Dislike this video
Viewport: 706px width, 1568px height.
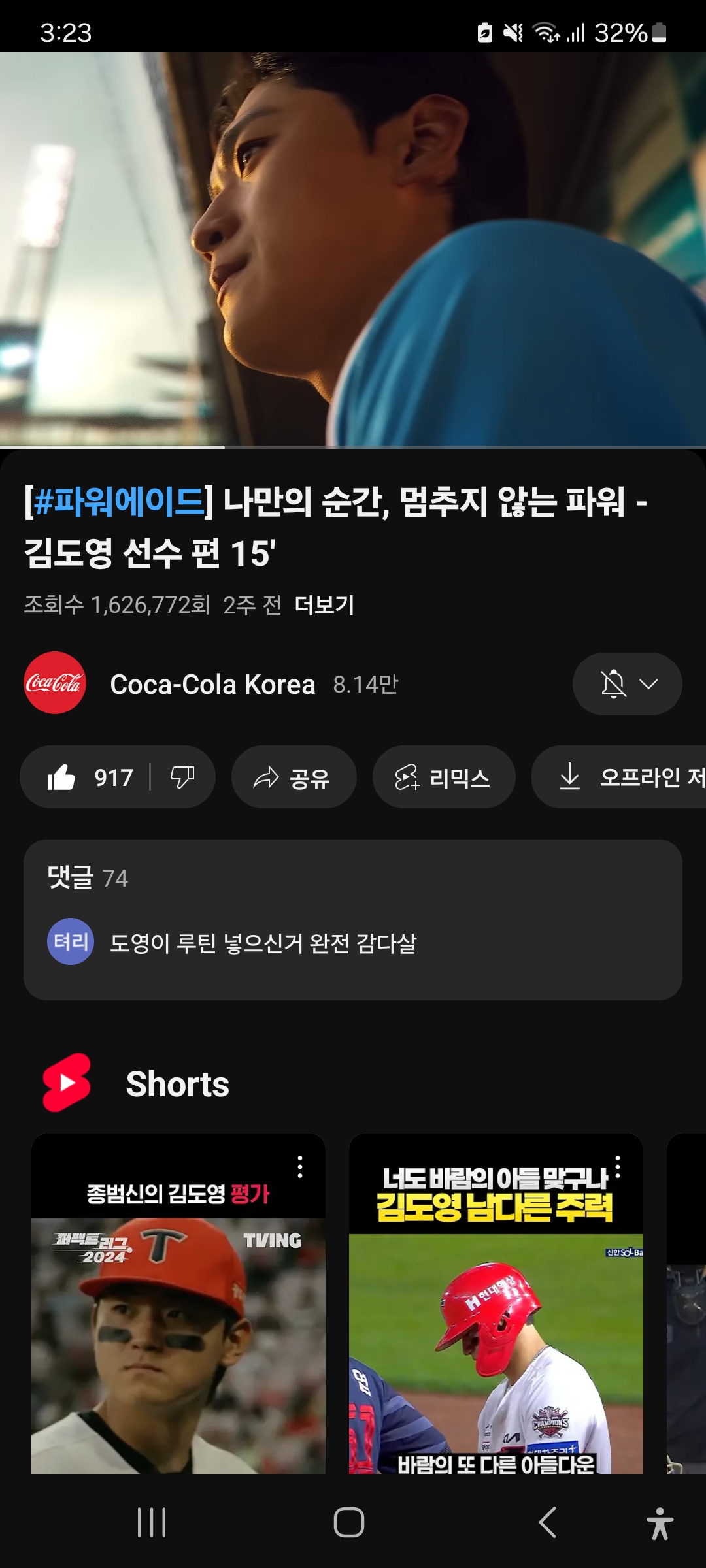[182, 777]
